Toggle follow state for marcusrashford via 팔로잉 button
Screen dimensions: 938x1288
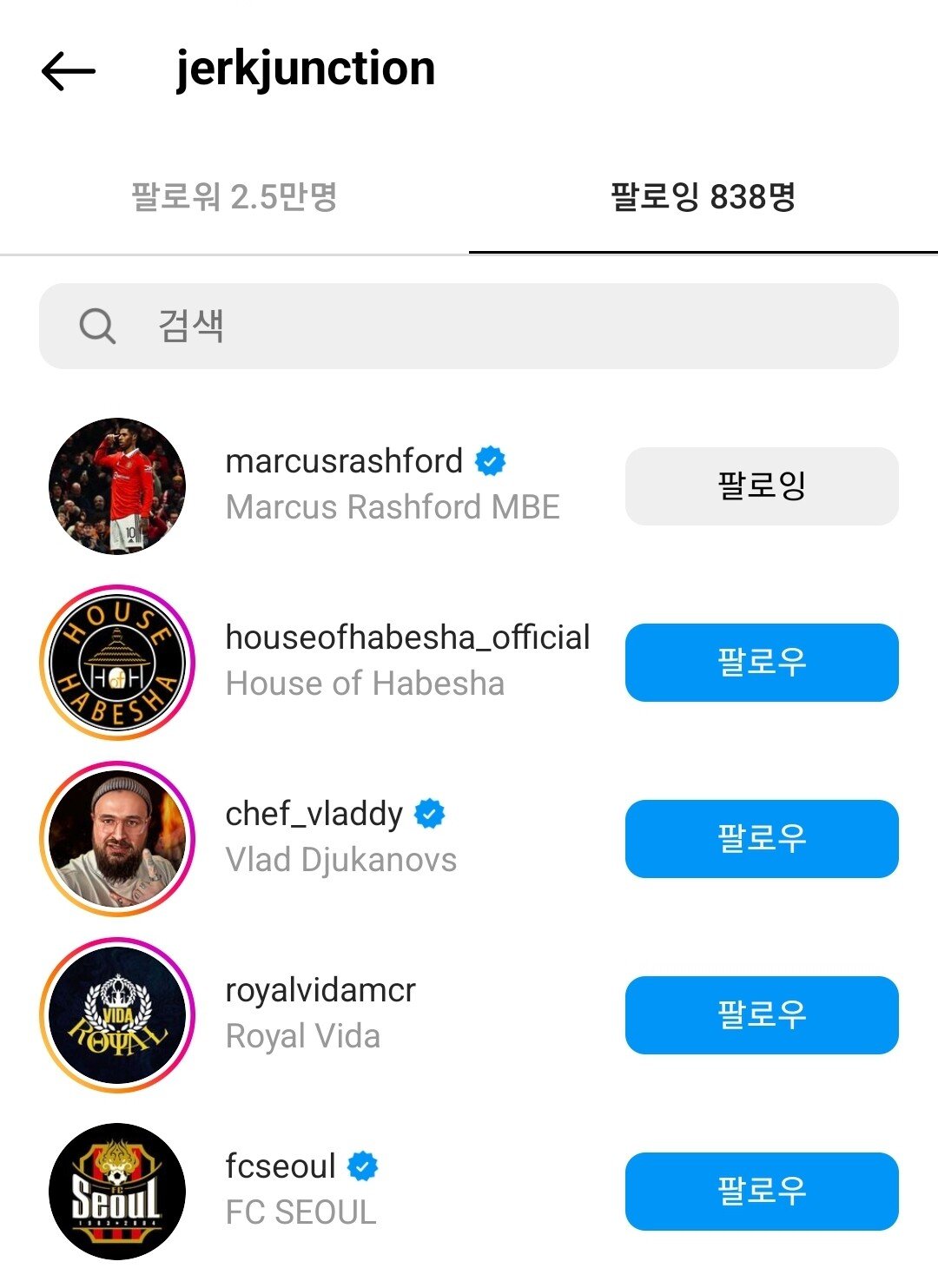tap(761, 485)
